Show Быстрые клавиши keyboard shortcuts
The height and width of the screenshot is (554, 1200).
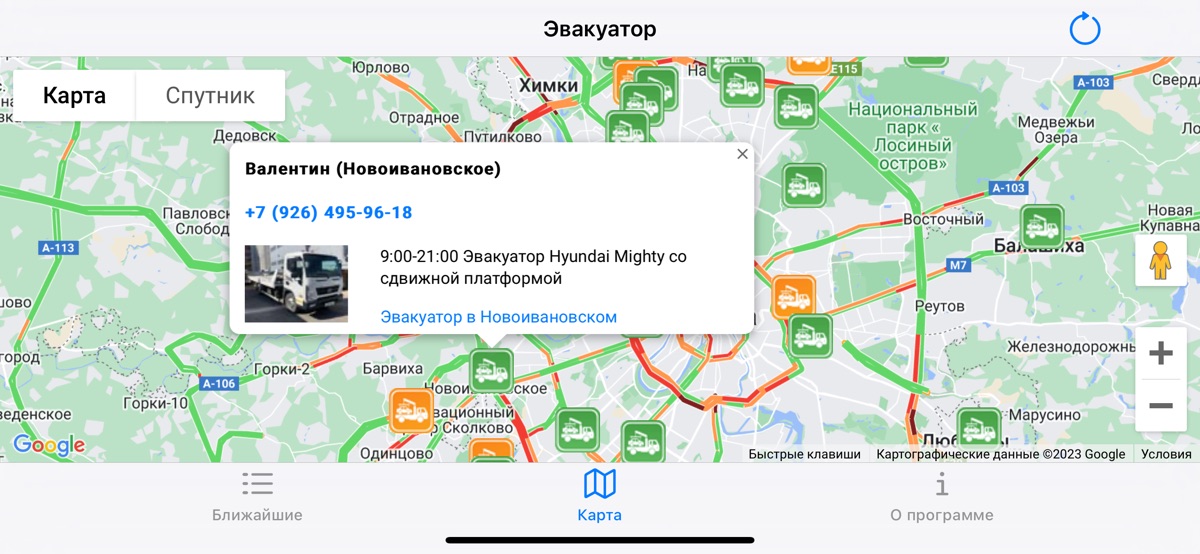(804, 454)
